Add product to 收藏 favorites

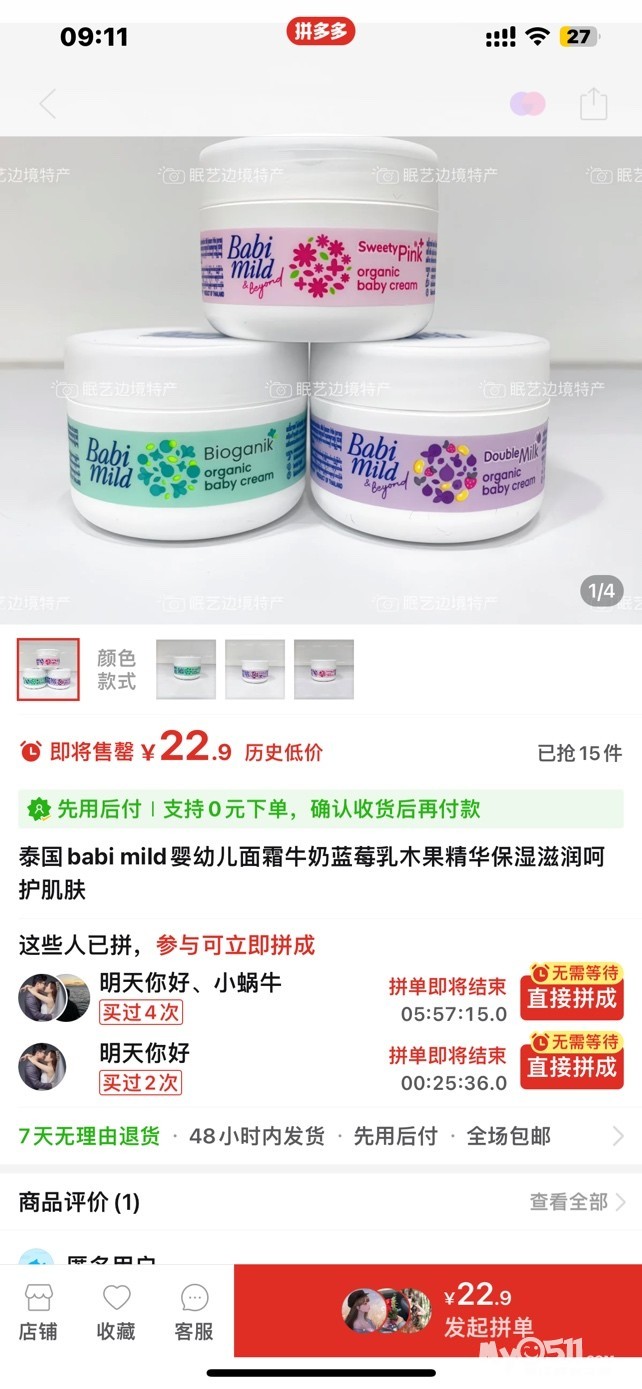tap(116, 1313)
